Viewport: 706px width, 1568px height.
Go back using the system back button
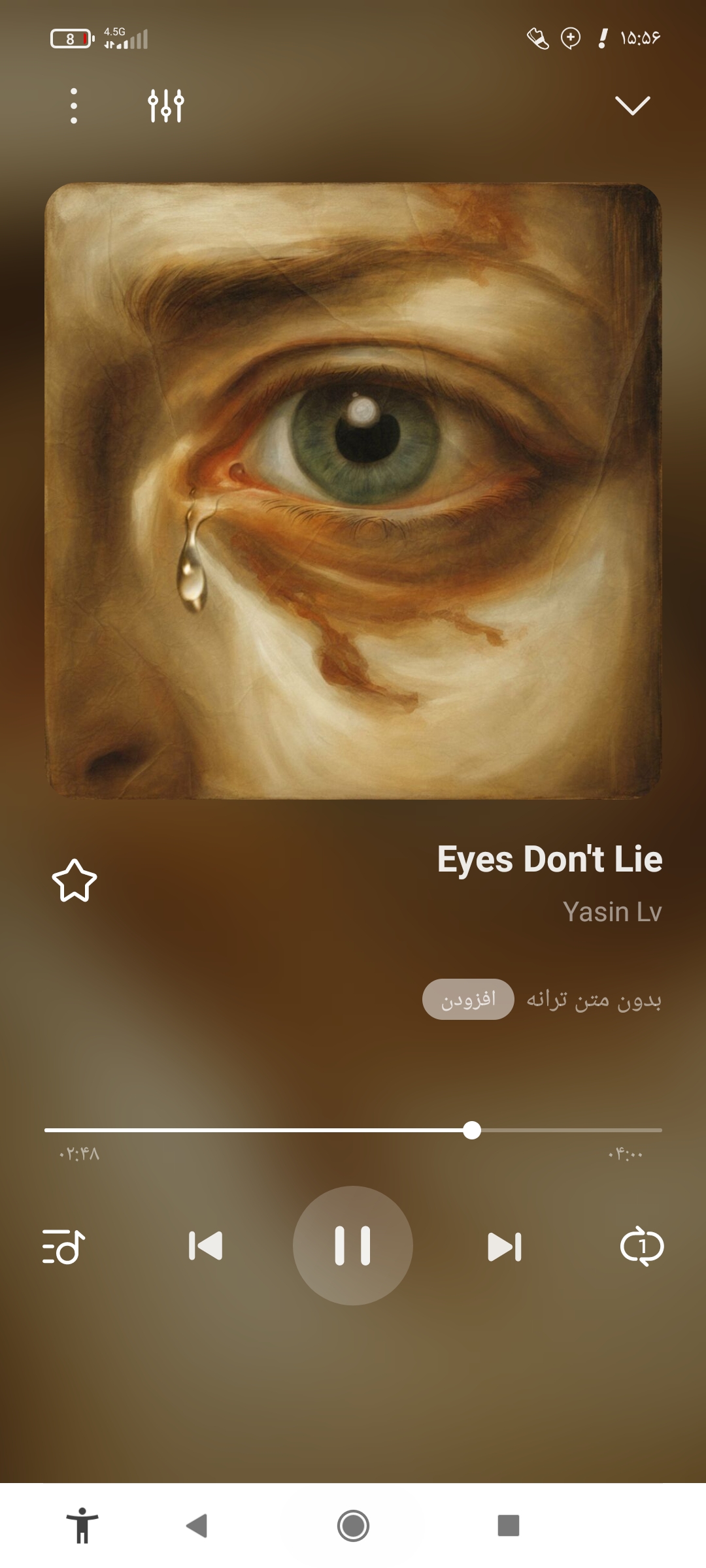(197, 1526)
